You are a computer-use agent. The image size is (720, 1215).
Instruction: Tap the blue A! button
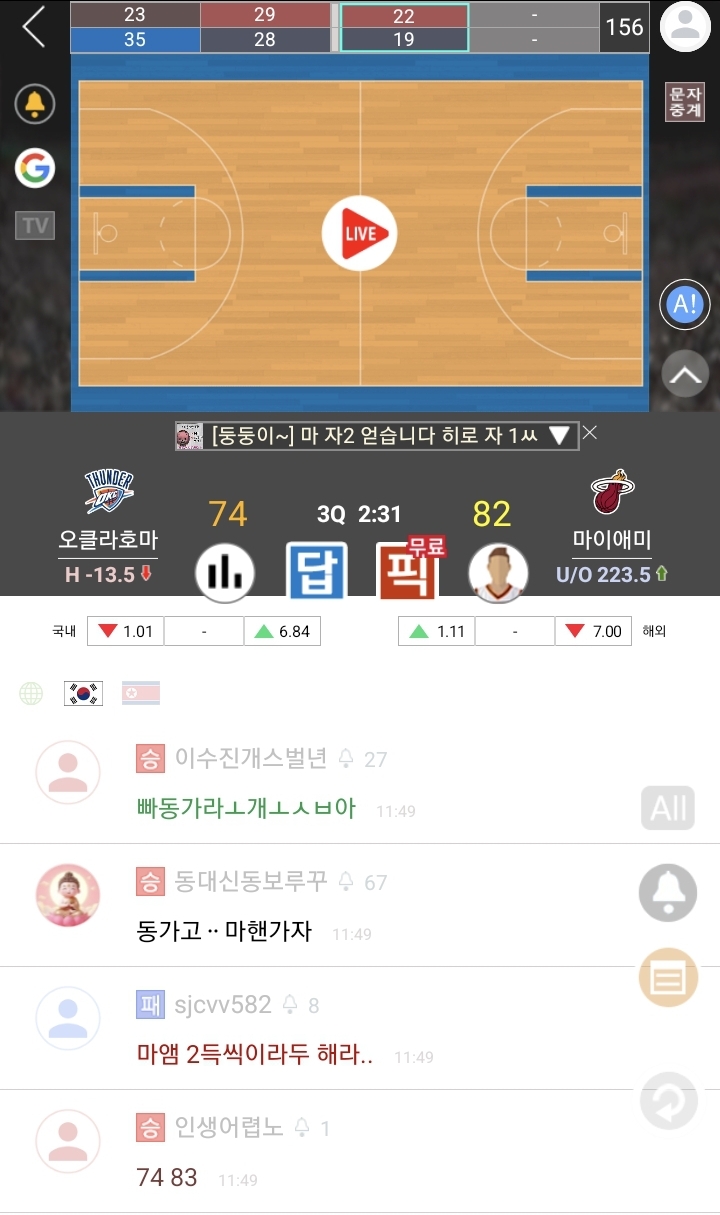[x=685, y=305]
